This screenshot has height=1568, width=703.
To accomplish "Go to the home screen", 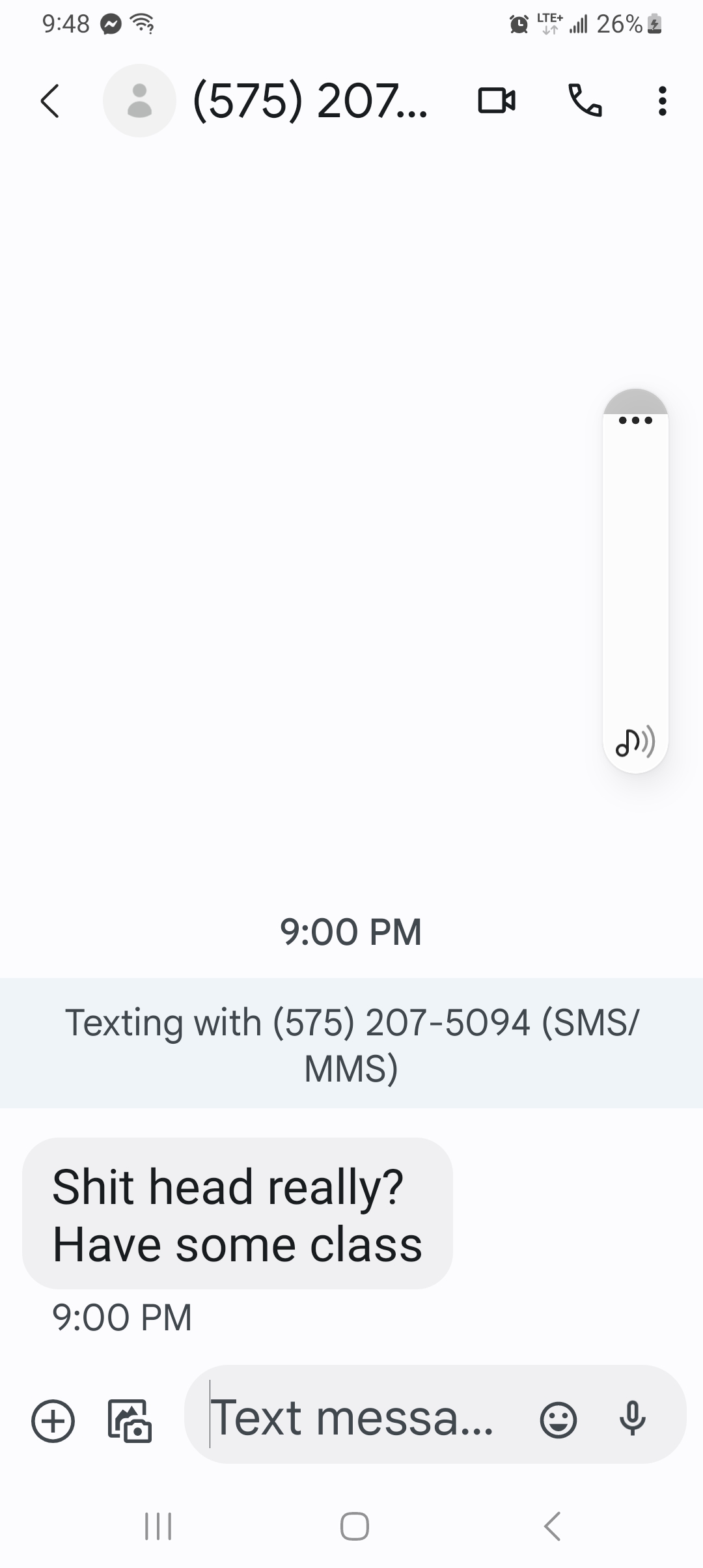I will (354, 1526).
